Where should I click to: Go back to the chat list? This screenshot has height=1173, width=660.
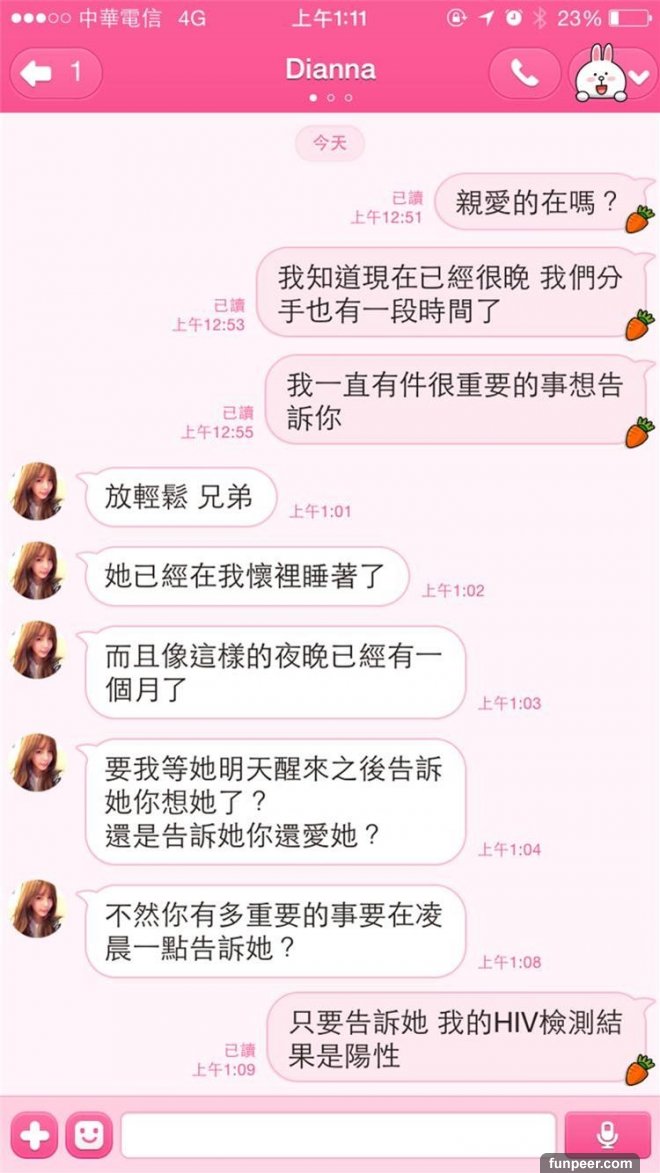tap(55, 73)
